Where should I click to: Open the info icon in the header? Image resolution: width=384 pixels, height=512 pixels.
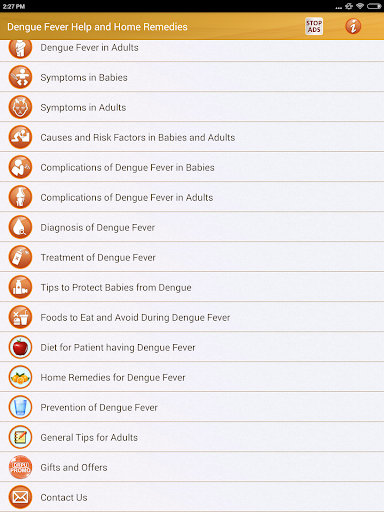coord(353,26)
